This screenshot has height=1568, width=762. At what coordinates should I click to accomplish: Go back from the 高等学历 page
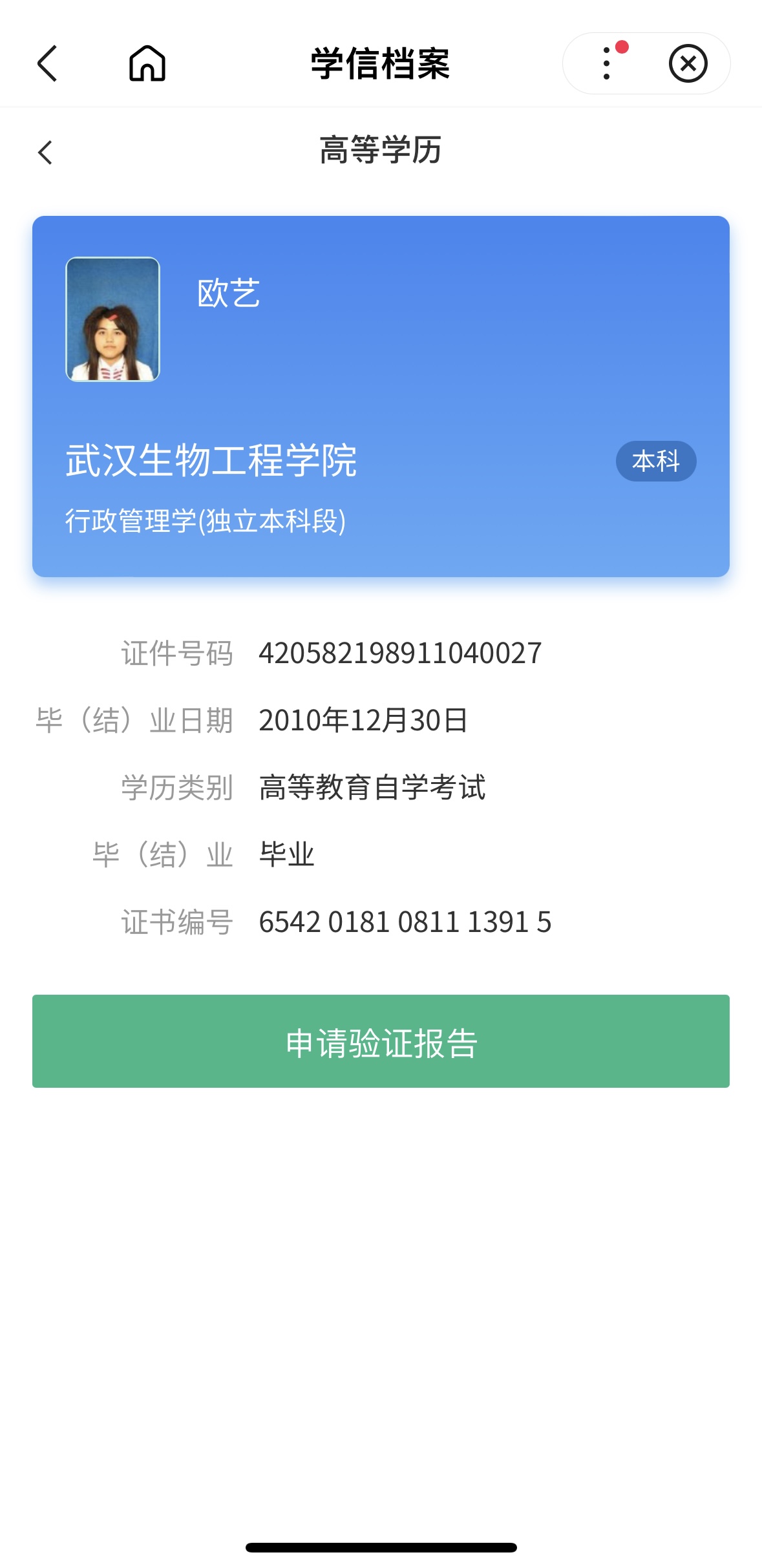(45, 153)
